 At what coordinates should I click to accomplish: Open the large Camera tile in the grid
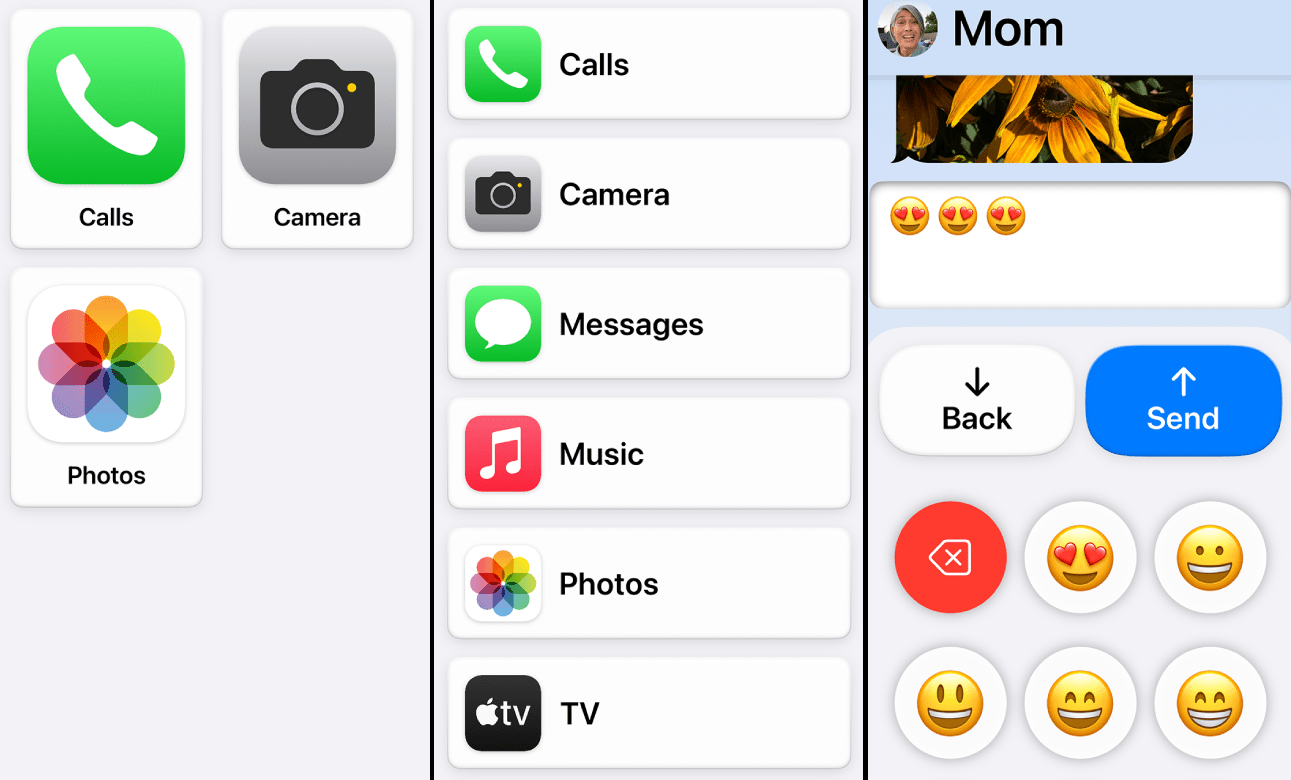coord(317,129)
